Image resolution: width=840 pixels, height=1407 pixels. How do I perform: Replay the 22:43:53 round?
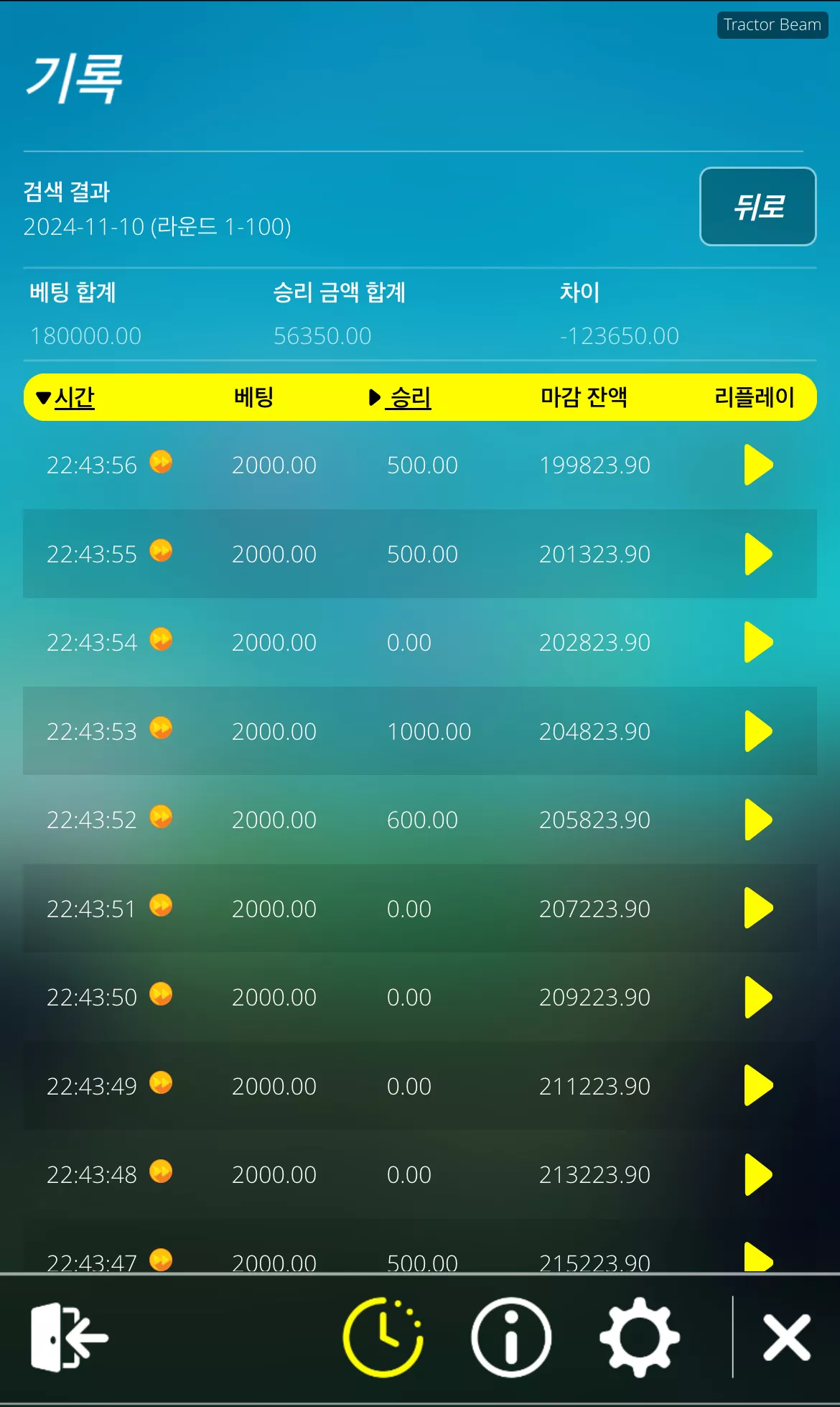click(758, 731)
